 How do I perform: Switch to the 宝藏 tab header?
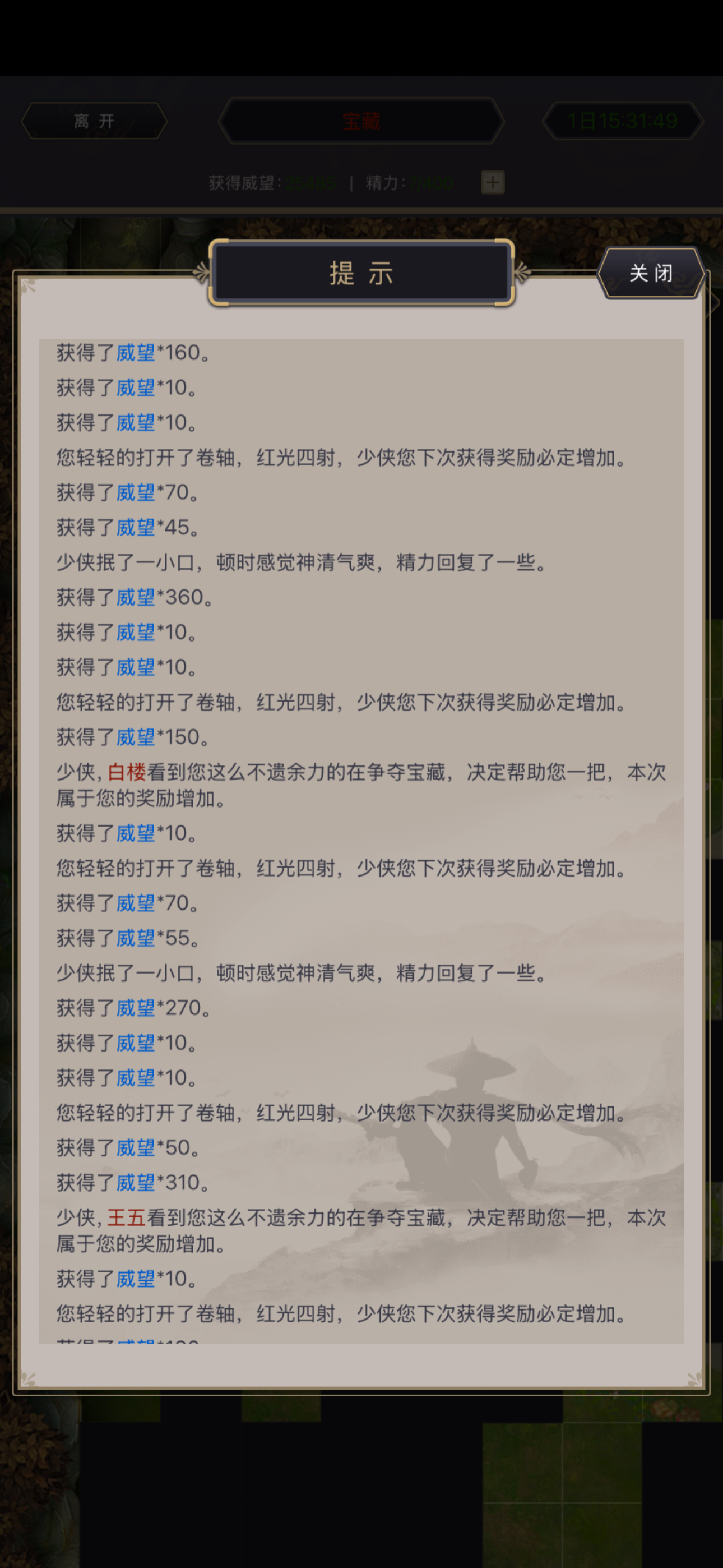(361, 120)
